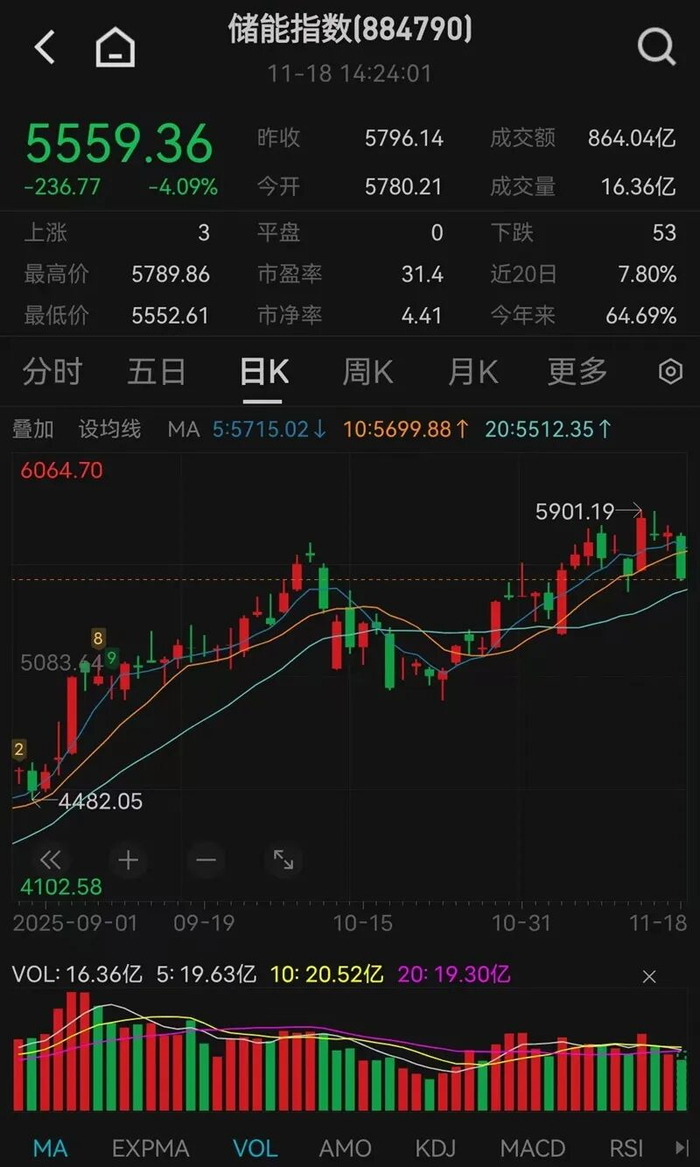Image resolution: width=700 pixels, height=1167 pixels.
Task: Select the KDJ indicator
Action: pyautogui.click(x=436, y=1148)
